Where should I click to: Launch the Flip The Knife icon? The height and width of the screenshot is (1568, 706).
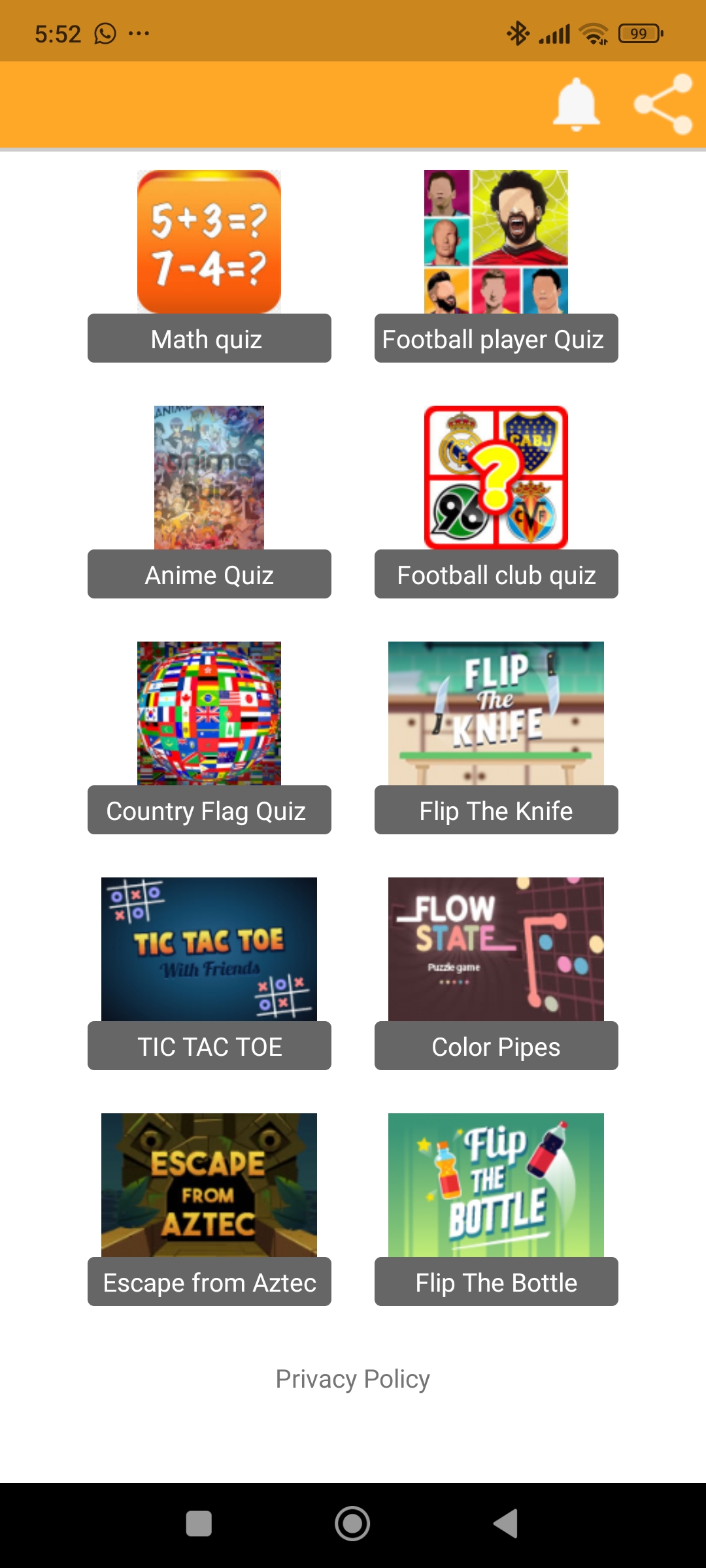click(496, 712)
